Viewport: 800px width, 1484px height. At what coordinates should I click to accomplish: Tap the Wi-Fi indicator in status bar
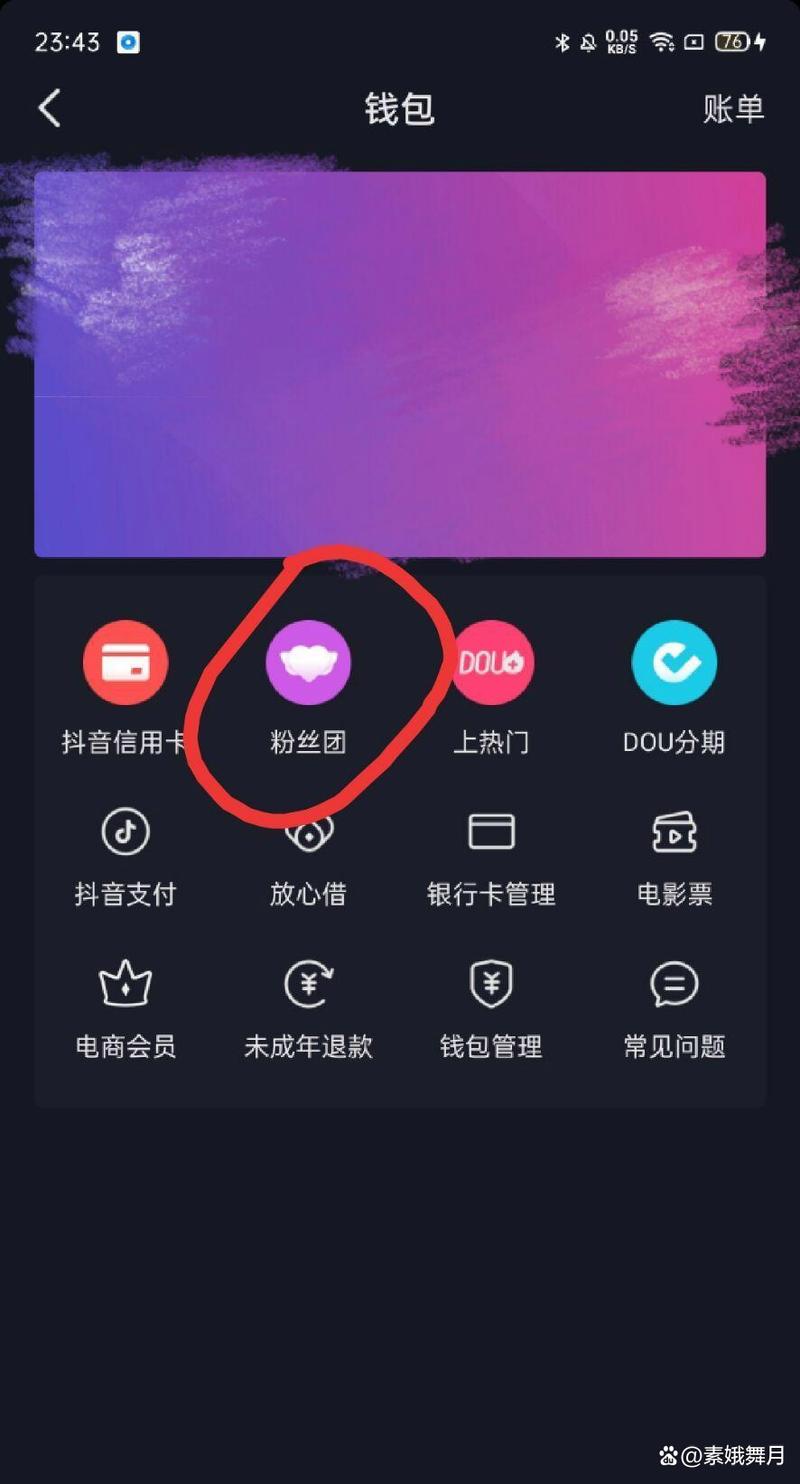click(x=662, y=42)
